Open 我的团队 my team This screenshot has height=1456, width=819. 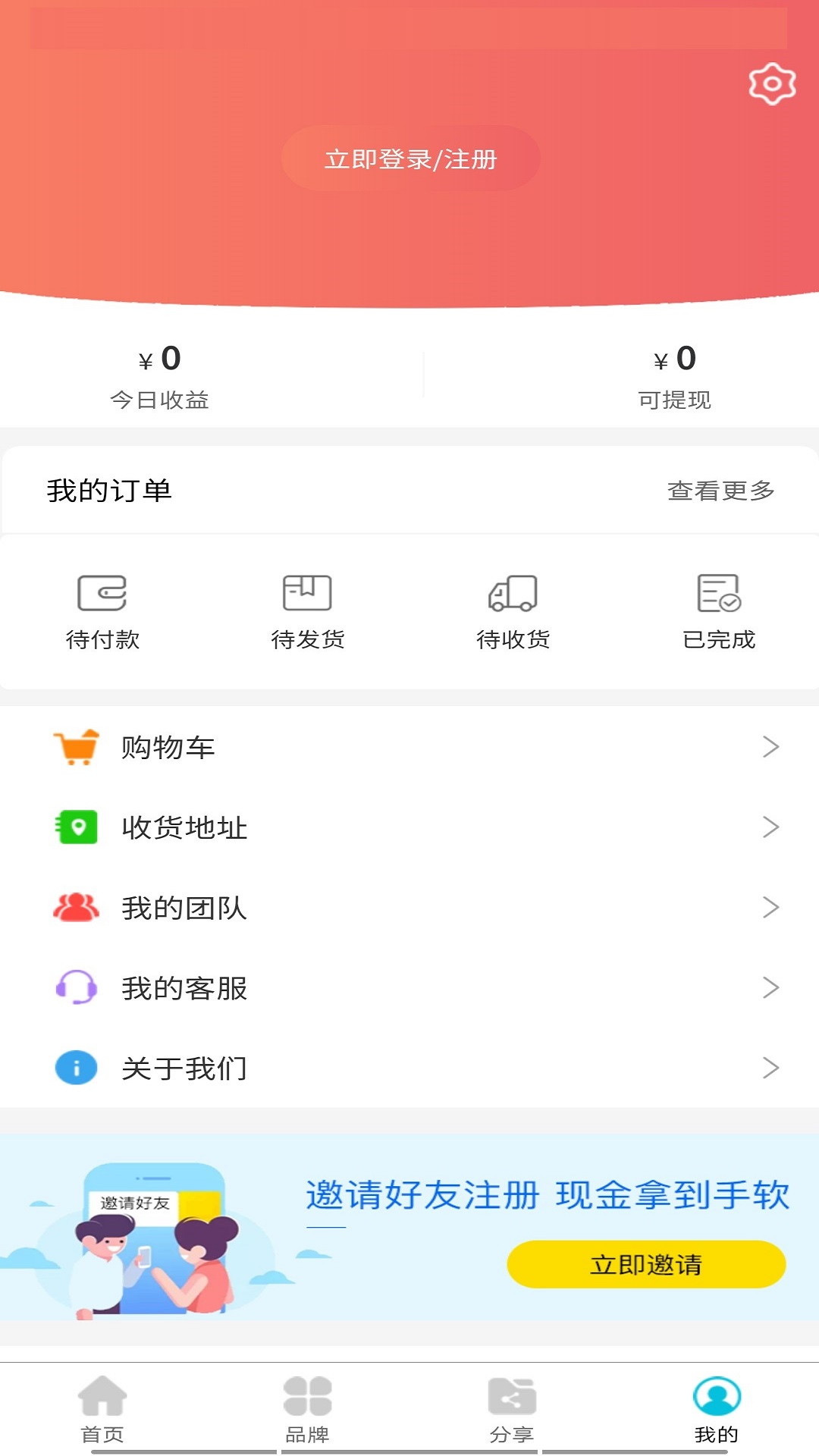point(409,908)
